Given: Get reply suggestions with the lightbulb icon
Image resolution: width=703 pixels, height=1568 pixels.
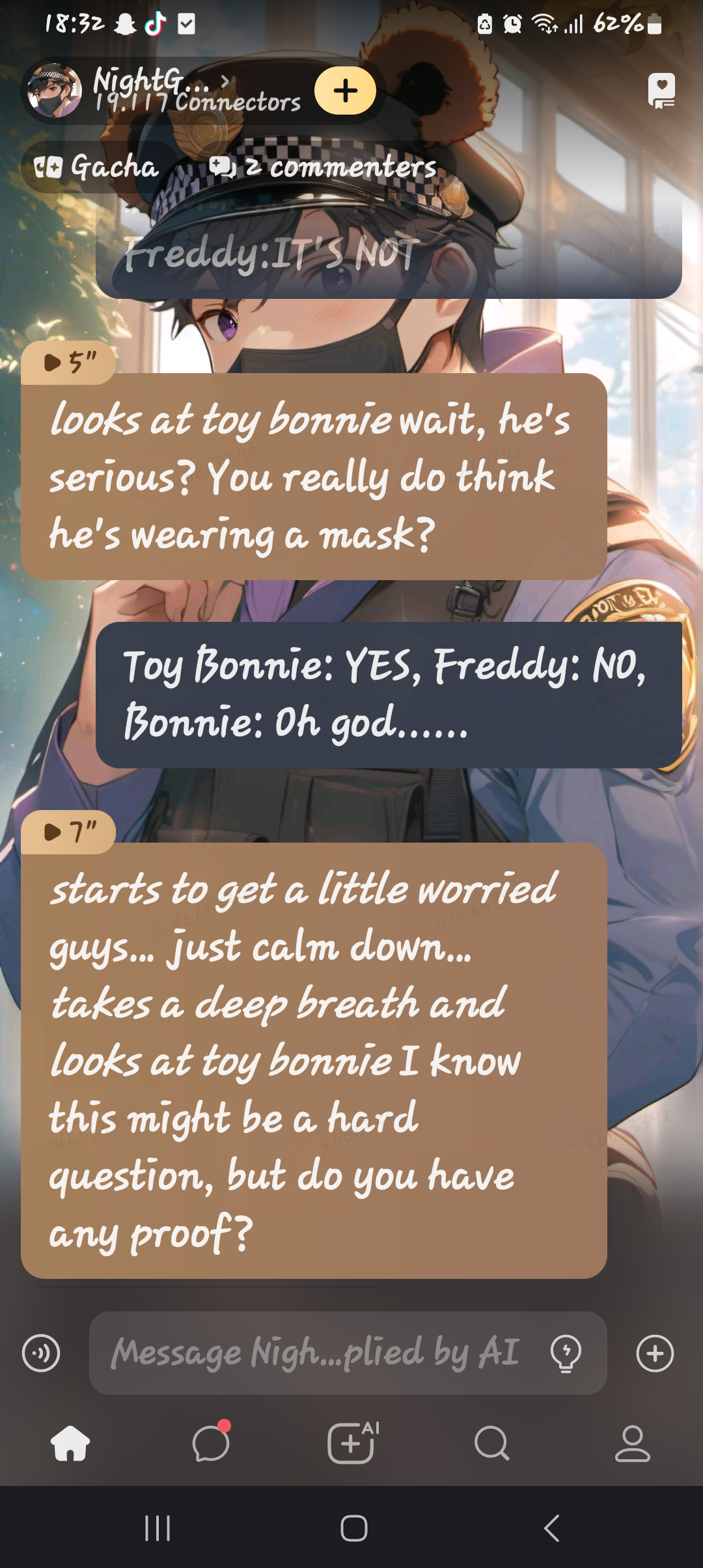Looking at the screenshot, I should coord(566,1354).
